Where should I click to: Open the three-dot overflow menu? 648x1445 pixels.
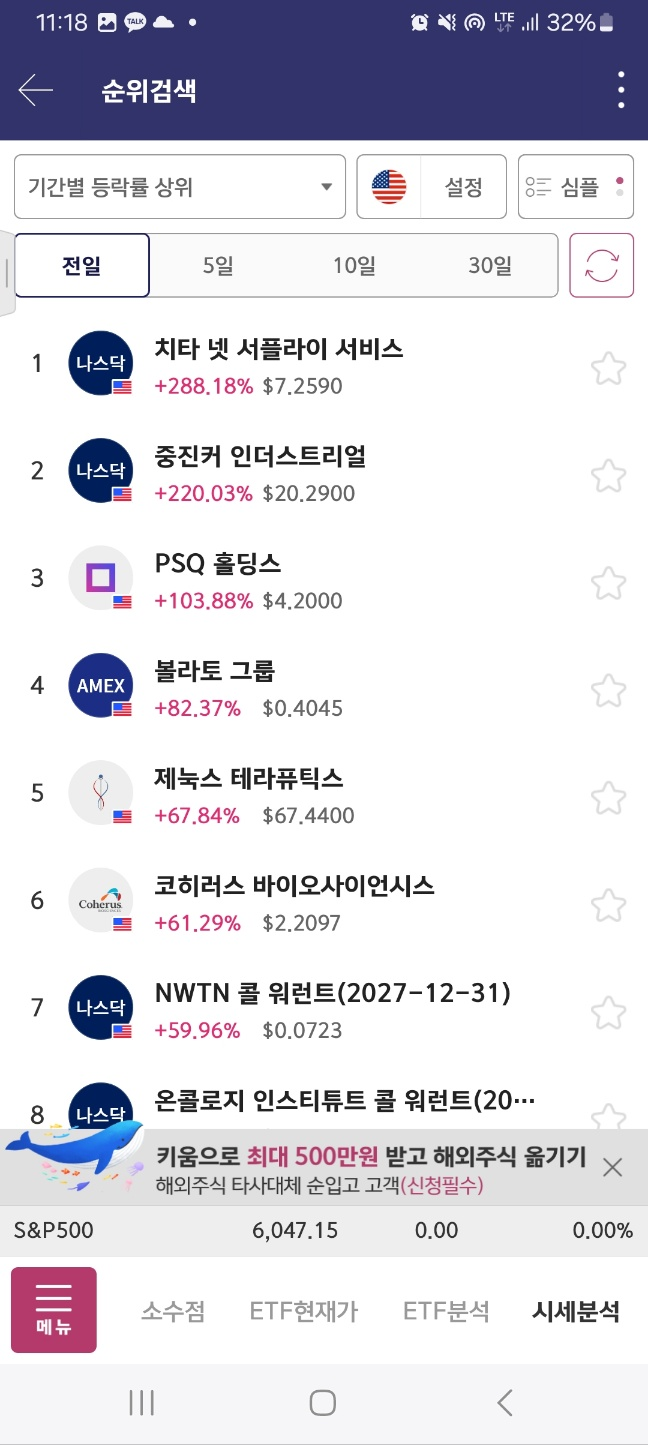click(621, 91)
